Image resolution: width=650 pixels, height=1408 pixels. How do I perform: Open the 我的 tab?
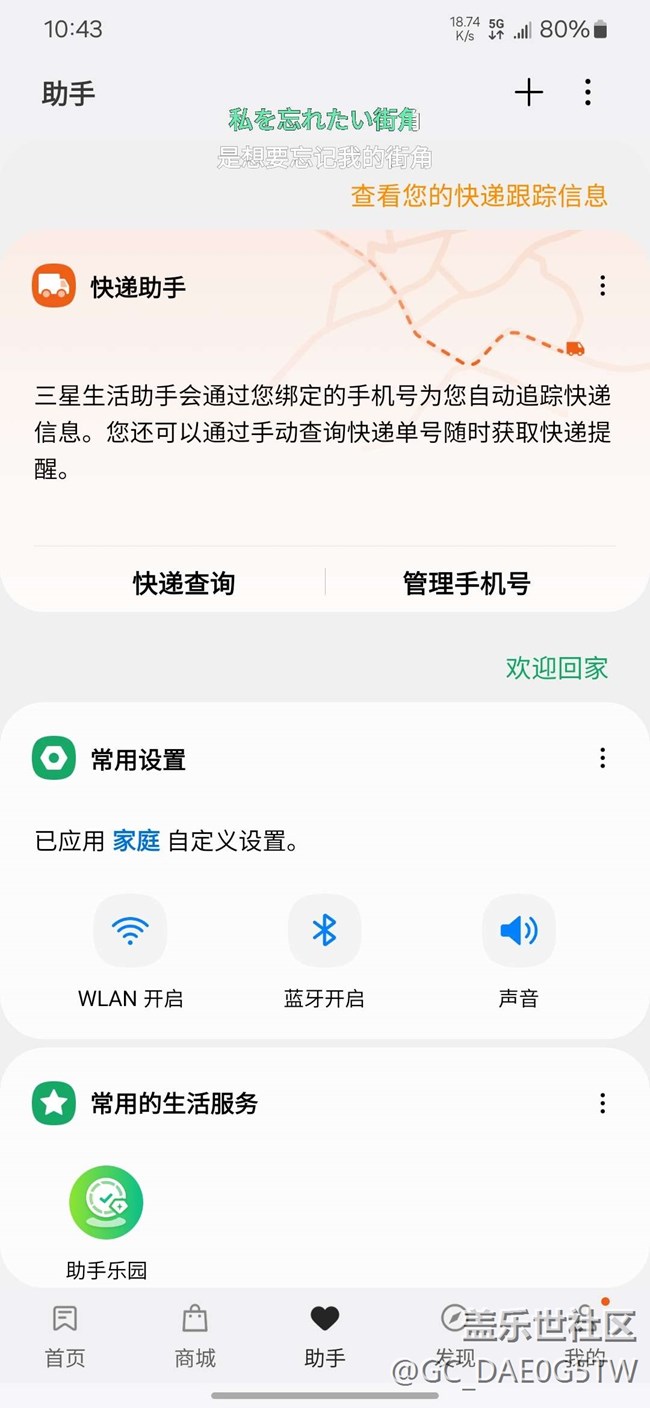tap(585, 1337)
